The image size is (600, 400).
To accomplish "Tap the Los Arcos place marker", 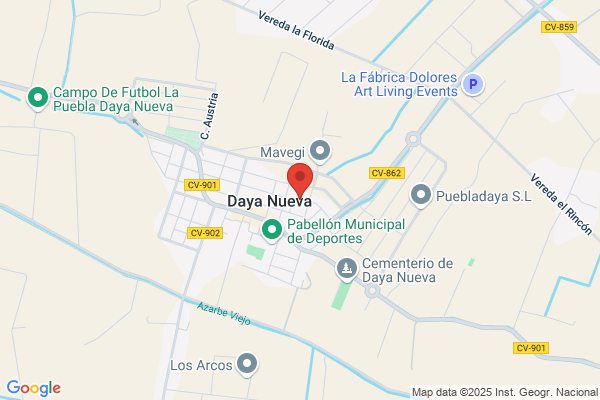I will click(247, 364).
